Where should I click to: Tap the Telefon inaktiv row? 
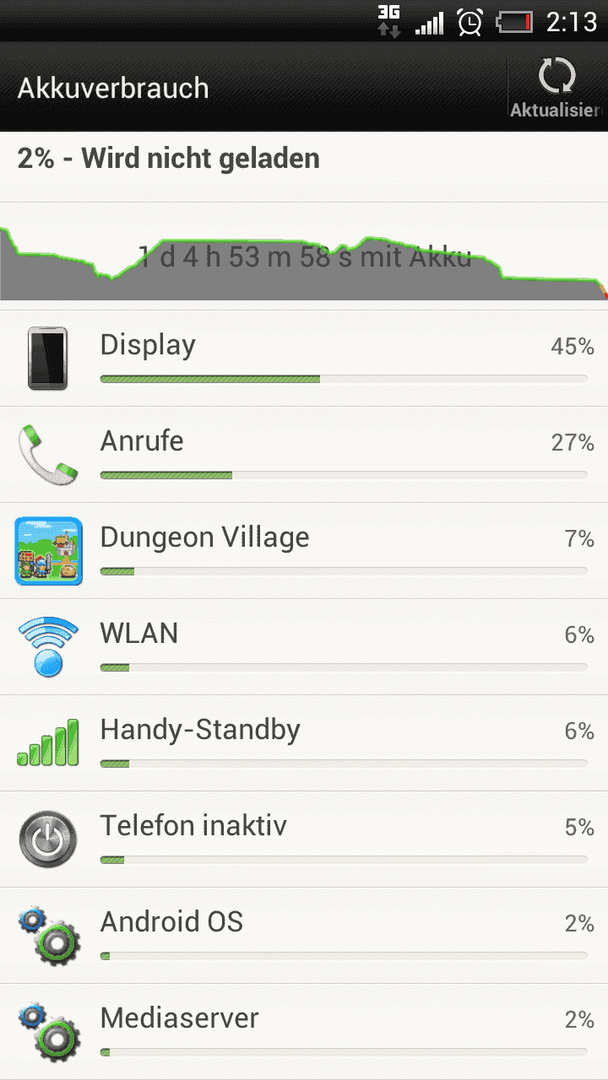(x=304, y=839)
